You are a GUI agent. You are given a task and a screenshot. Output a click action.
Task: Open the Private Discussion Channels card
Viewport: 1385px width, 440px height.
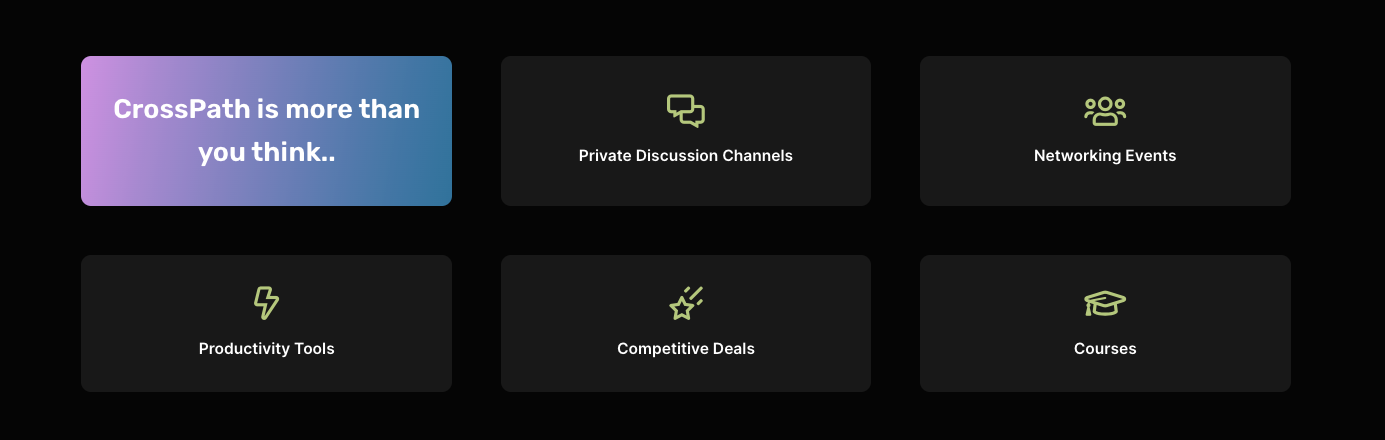point(685,131)
